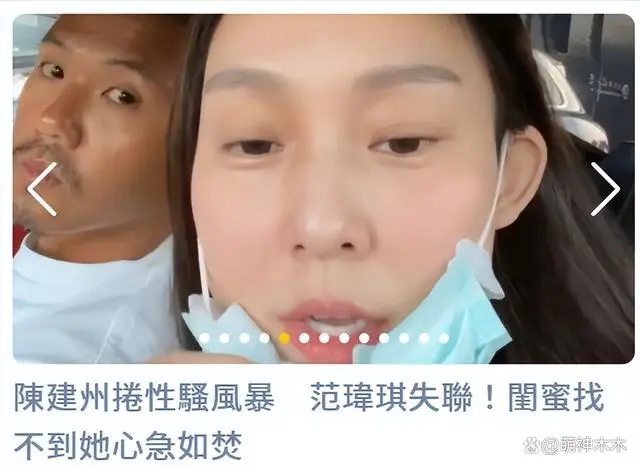Jump to the last carousel page dot
The height and width of the screenshot is (468, 640).
444,338
